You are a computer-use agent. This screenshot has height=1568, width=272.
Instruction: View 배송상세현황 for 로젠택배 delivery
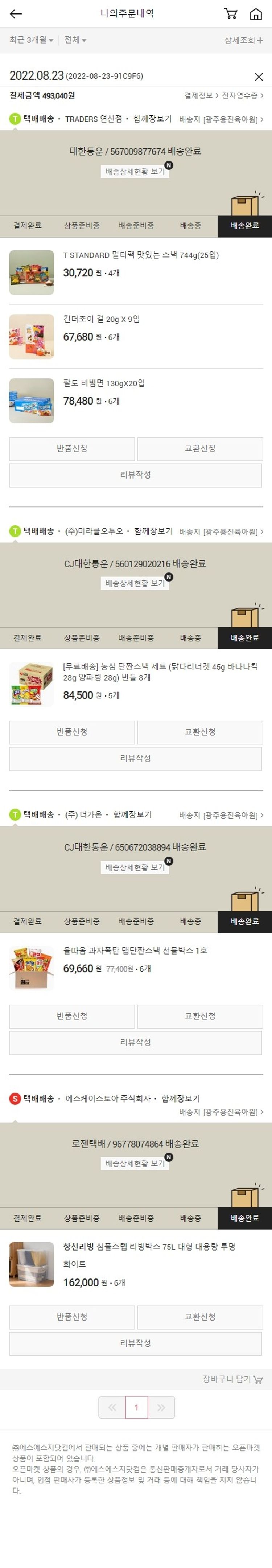pos(135,1163)
